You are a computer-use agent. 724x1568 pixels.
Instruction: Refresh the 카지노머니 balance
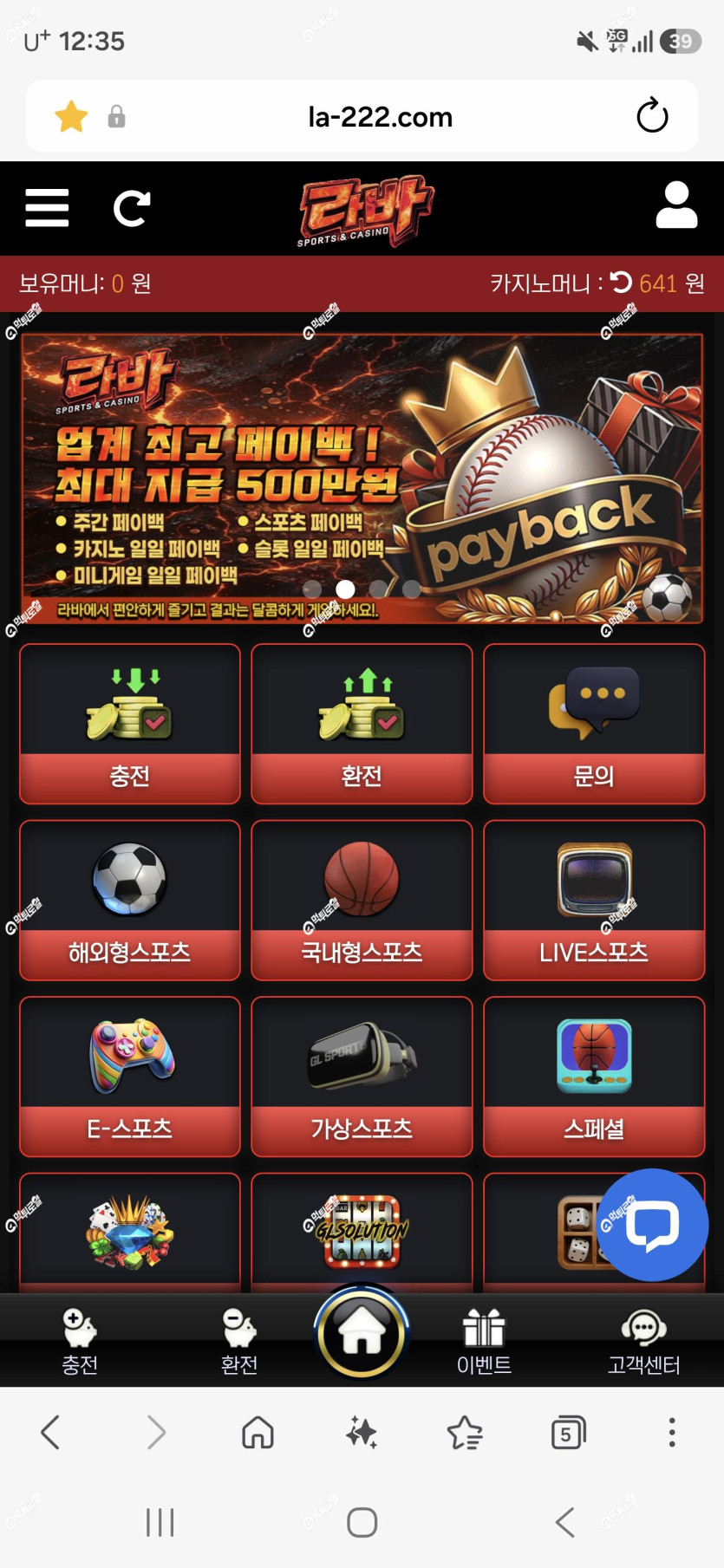coord(621,282)
